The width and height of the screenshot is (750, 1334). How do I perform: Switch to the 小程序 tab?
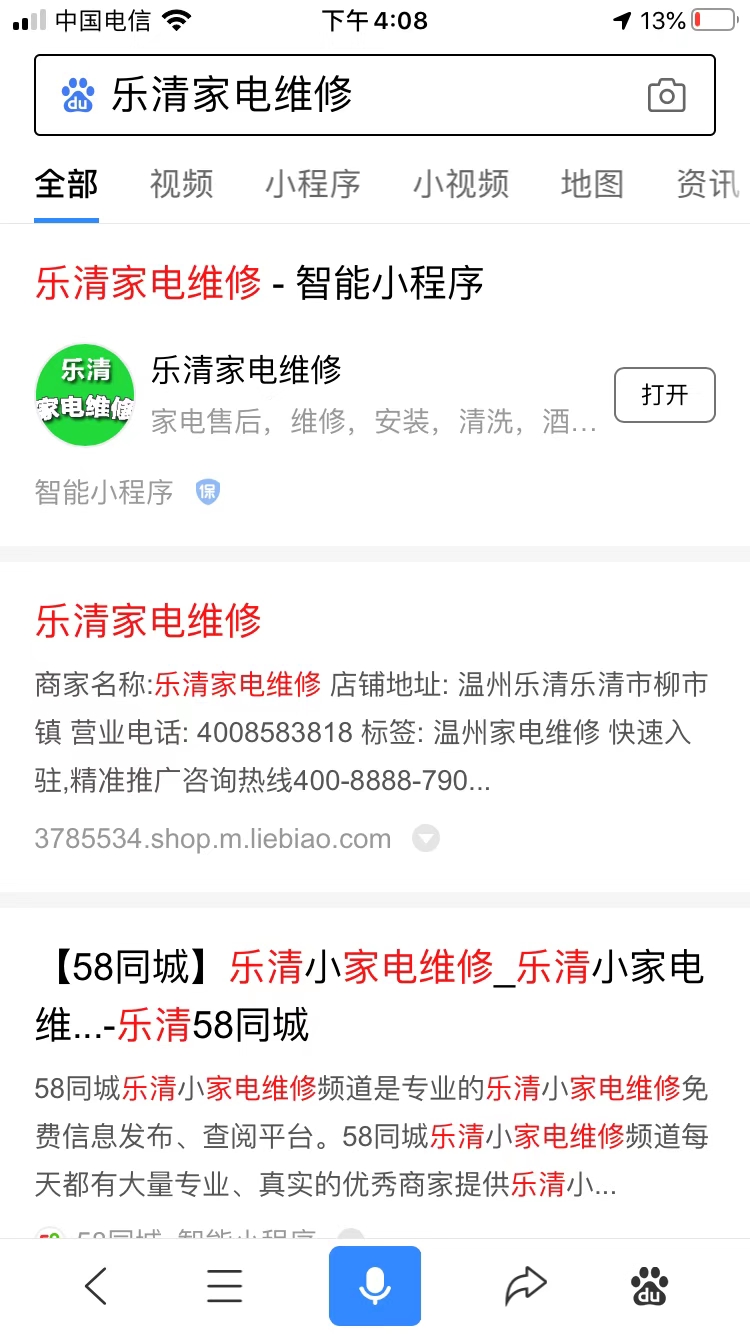[312, 184]
